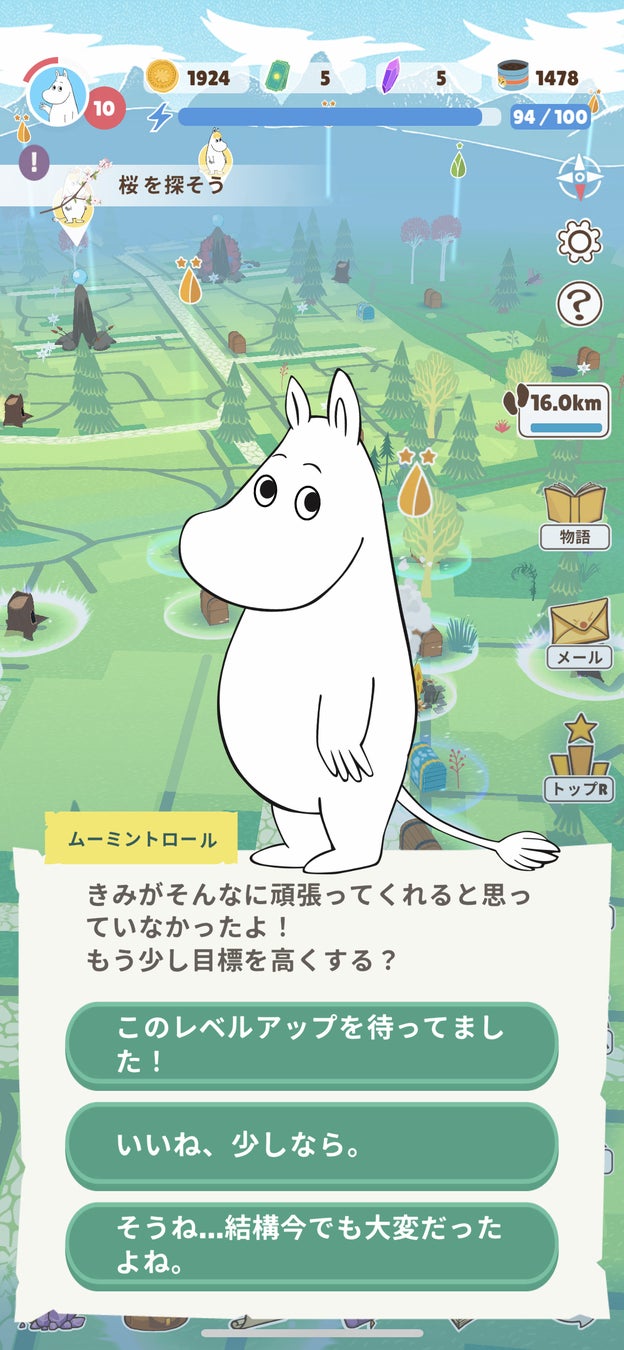
Task: Open the 16.0km walking distance panel
Action: tap(563, 410)
